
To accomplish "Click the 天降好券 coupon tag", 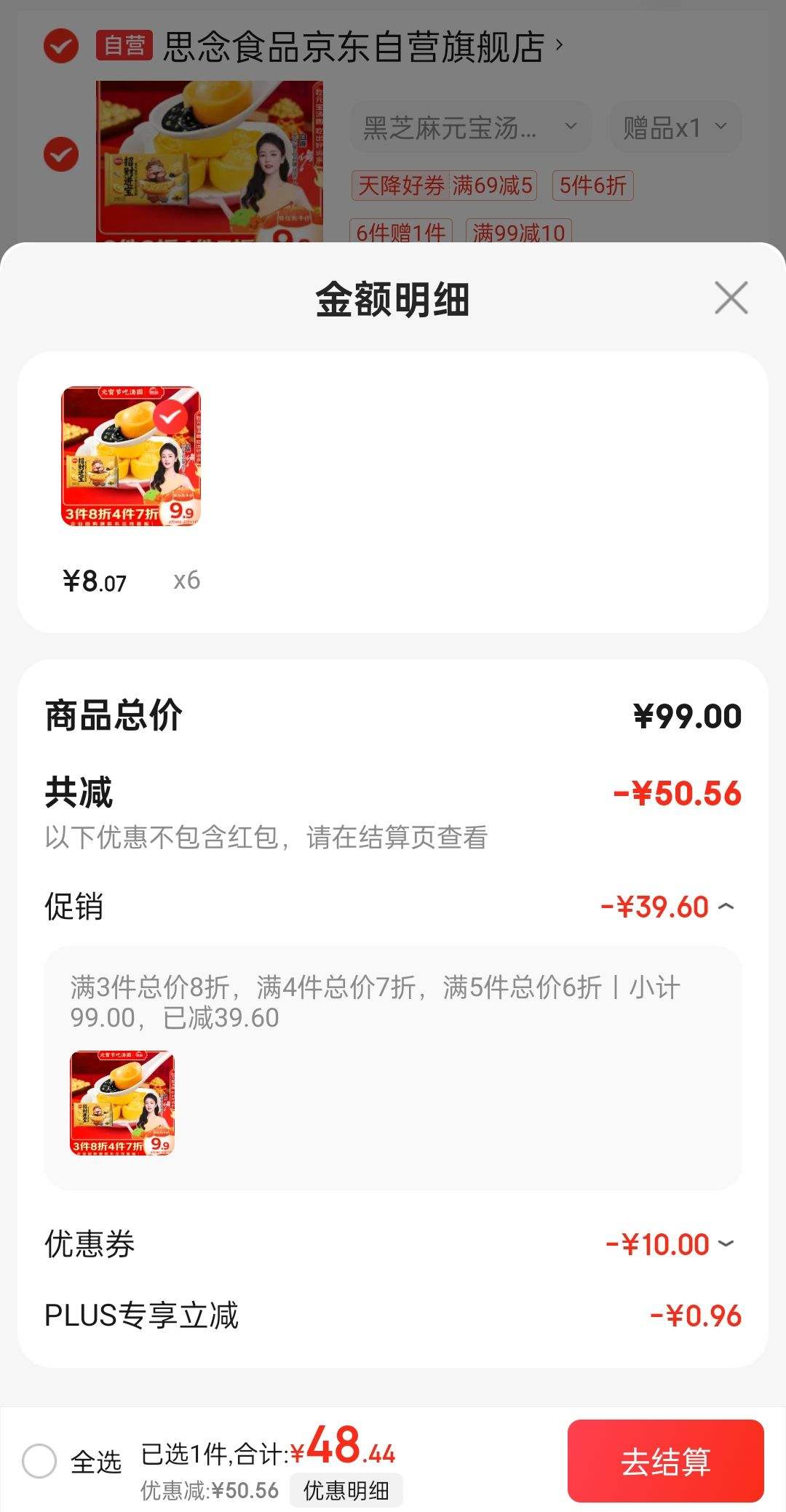I will click(x=402, y=186).
